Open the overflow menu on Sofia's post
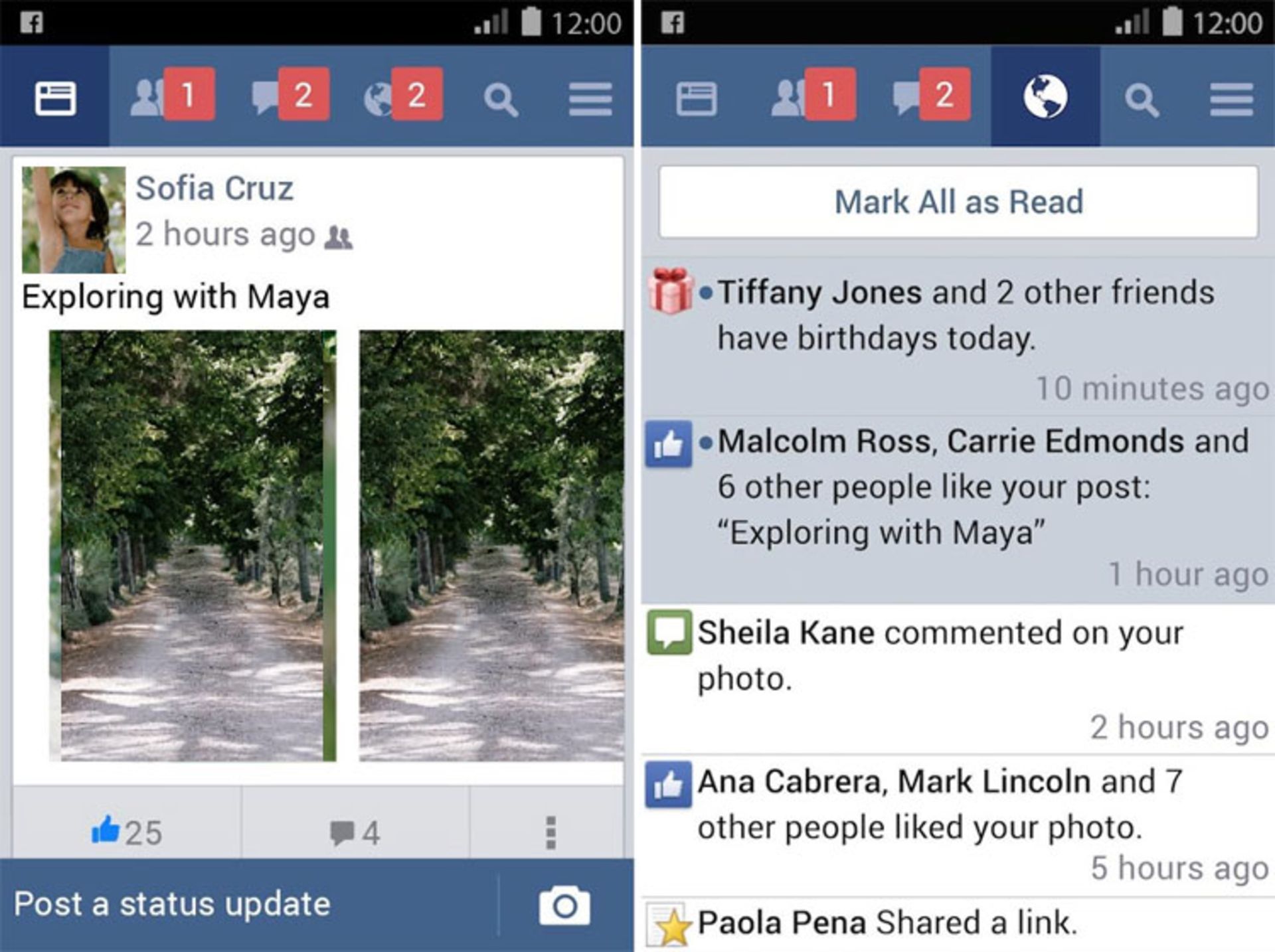This screenshot has height=952, width=1275. click(550, 832)
